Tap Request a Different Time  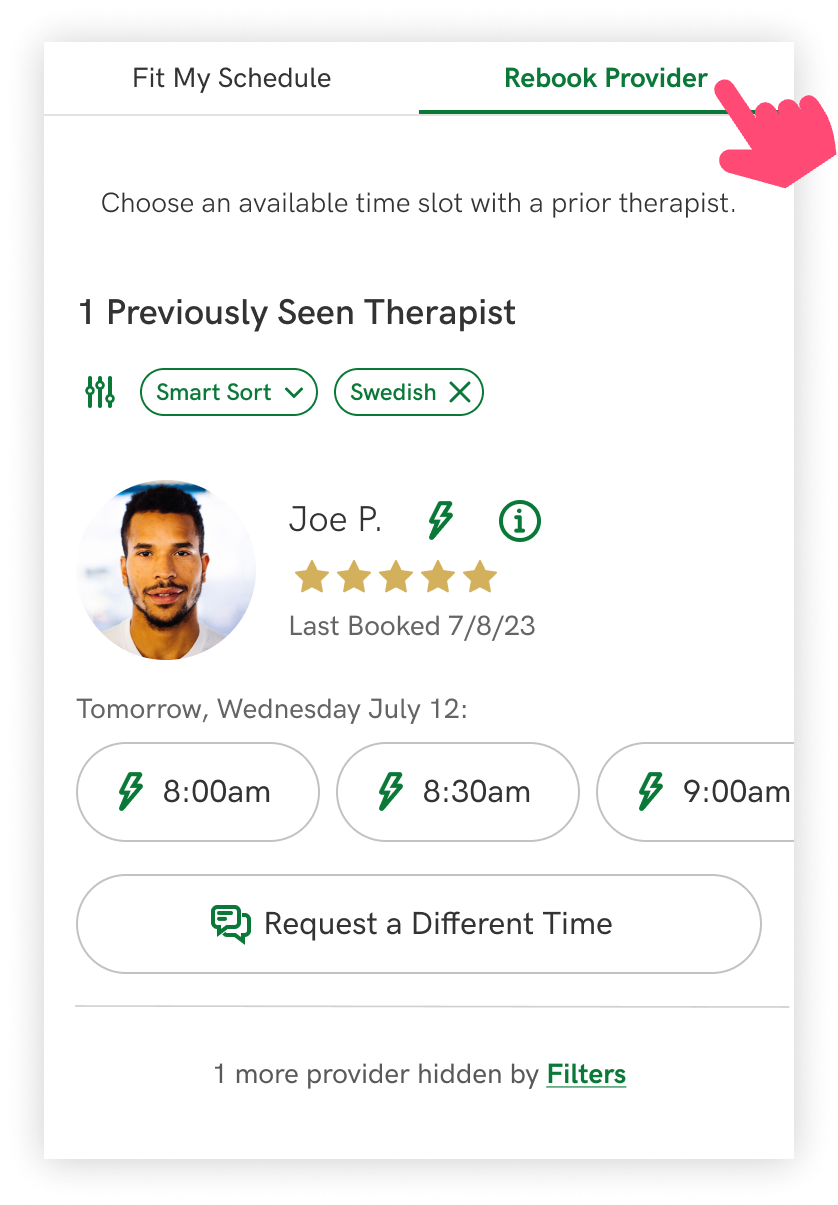[x=419, y=923]
